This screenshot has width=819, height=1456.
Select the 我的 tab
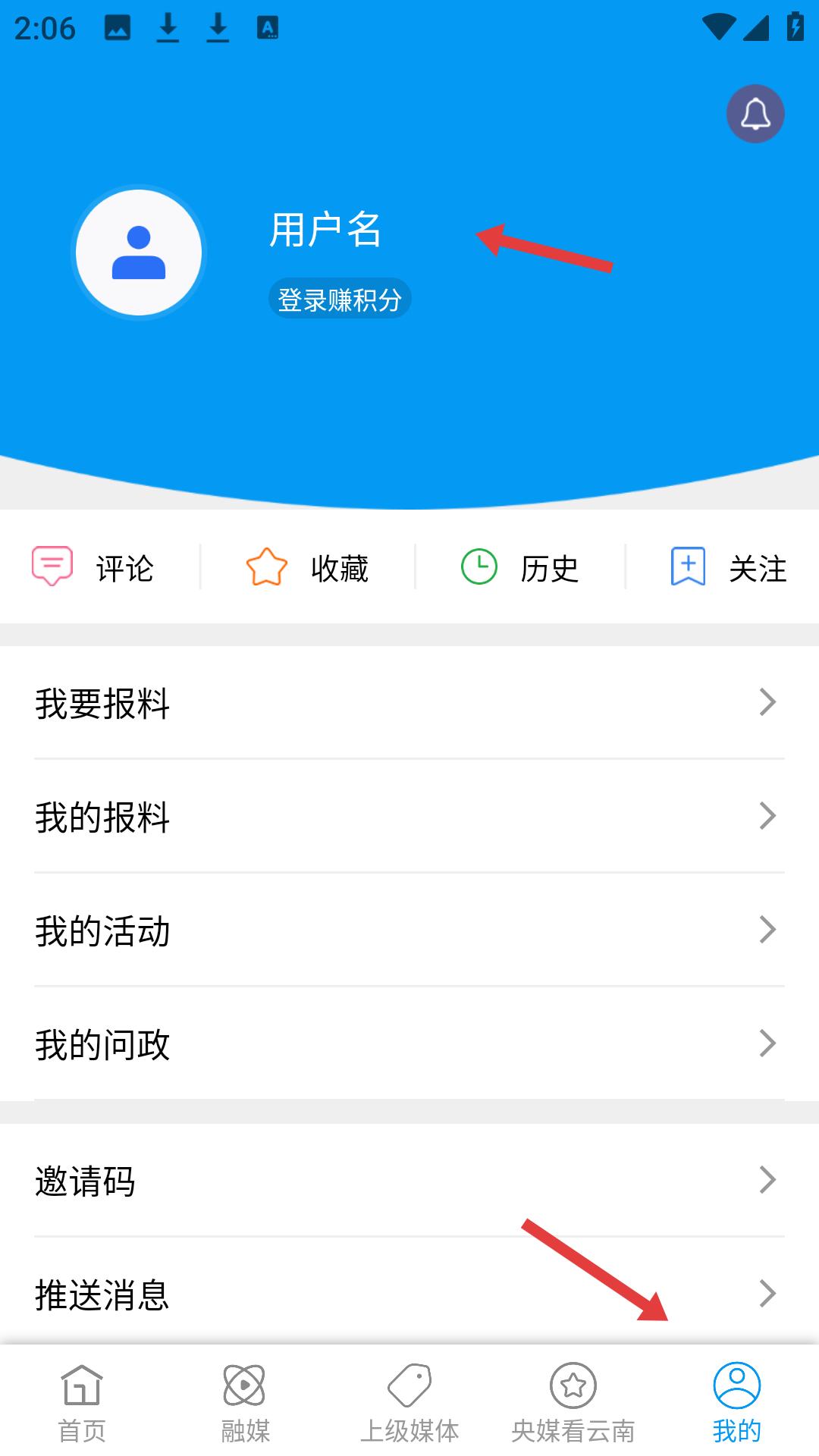[x=736, y=1403]
